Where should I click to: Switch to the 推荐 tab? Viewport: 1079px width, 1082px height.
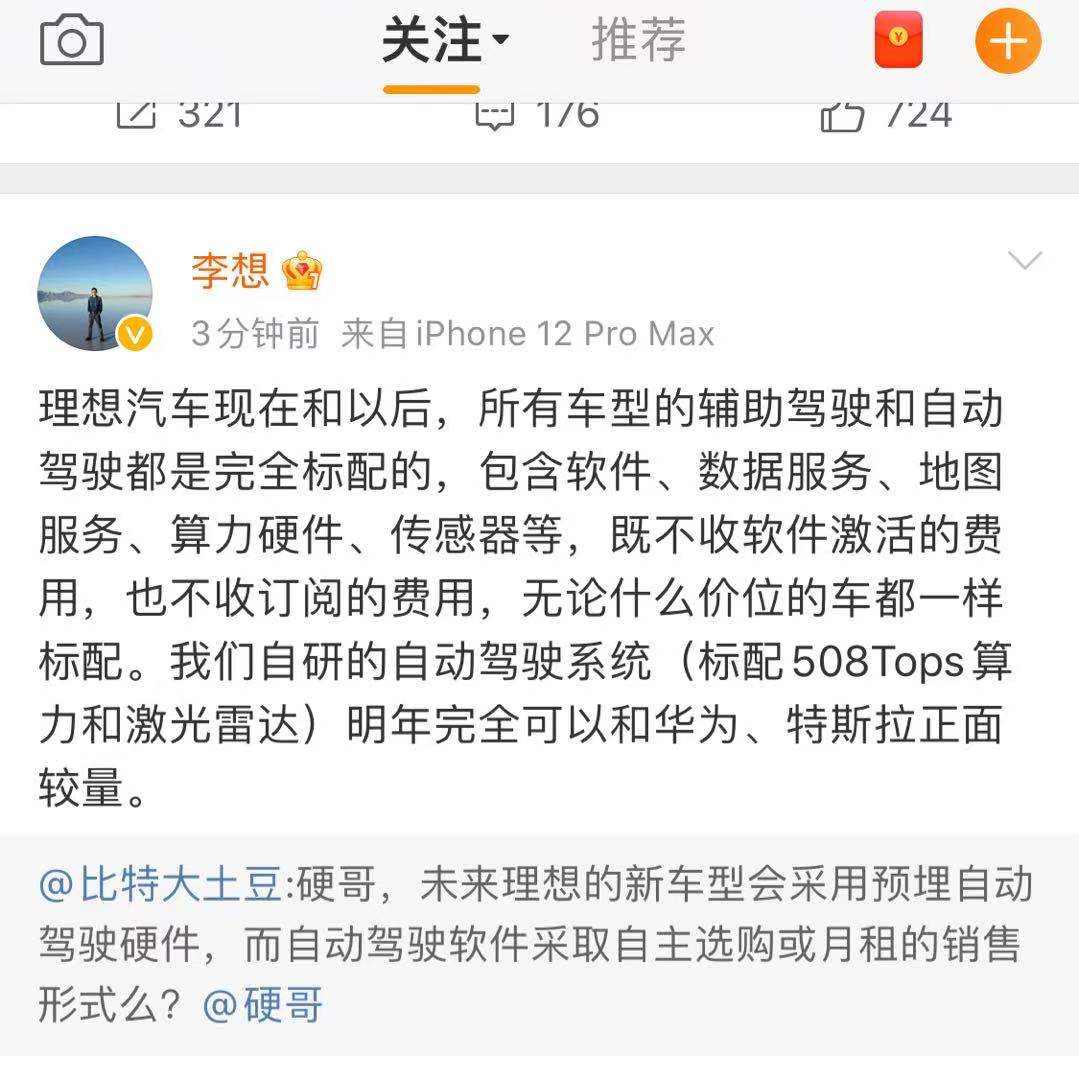(639, 42)
